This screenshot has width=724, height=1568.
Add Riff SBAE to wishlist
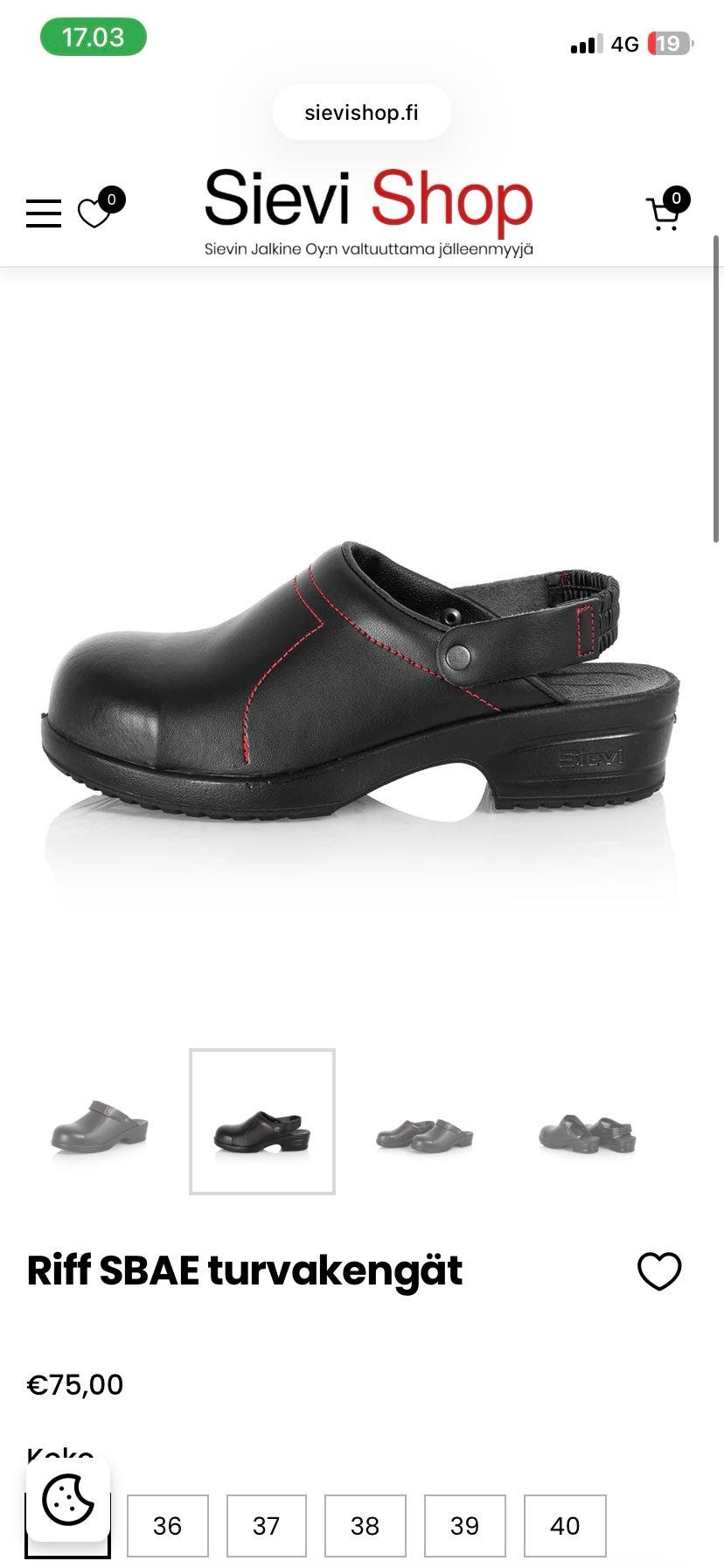[659, 1270]
